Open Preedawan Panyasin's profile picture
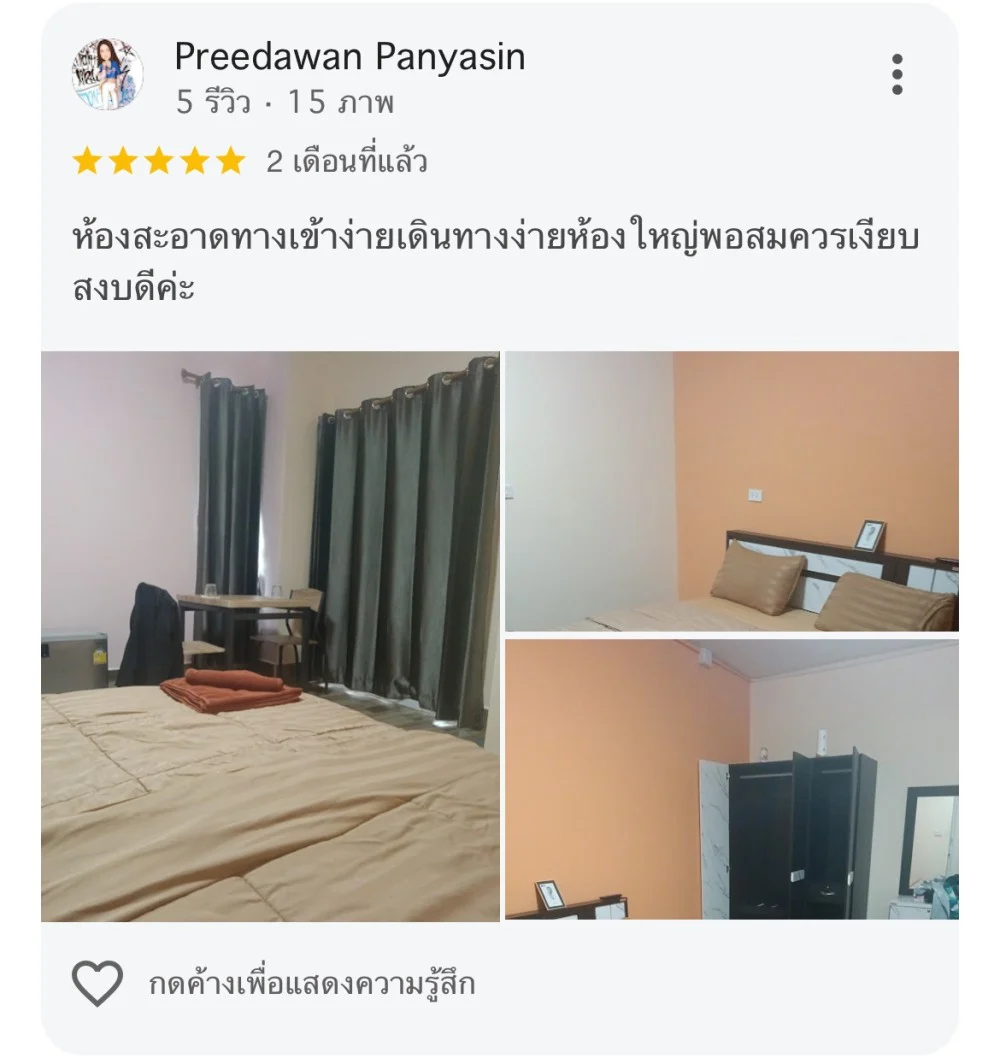 [x=107, y=75]
